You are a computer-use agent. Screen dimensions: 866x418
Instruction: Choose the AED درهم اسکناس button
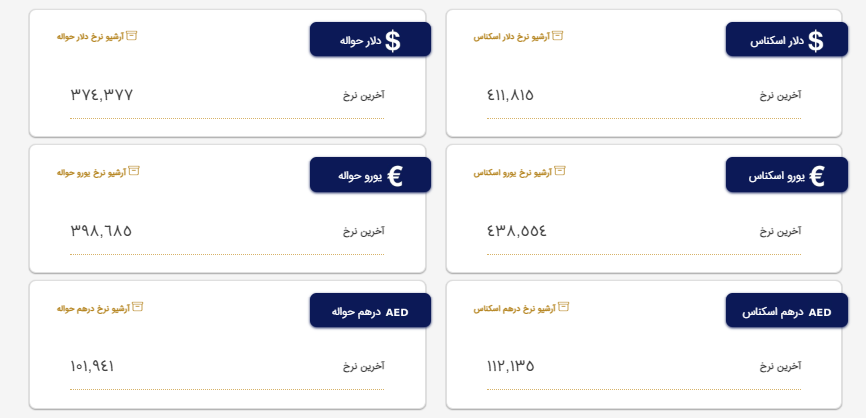coord(786,311)
